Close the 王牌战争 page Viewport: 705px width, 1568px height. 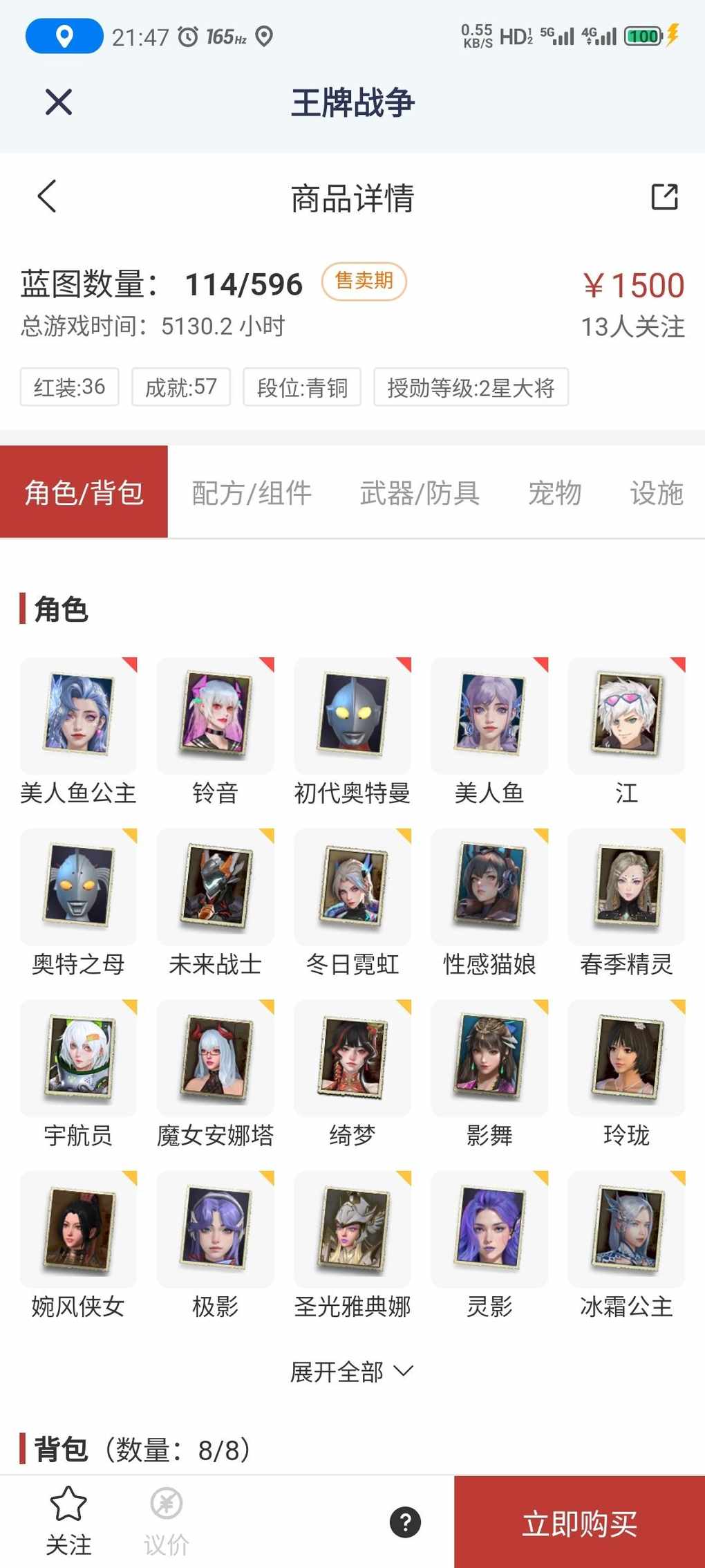click(x=59, y=102)
